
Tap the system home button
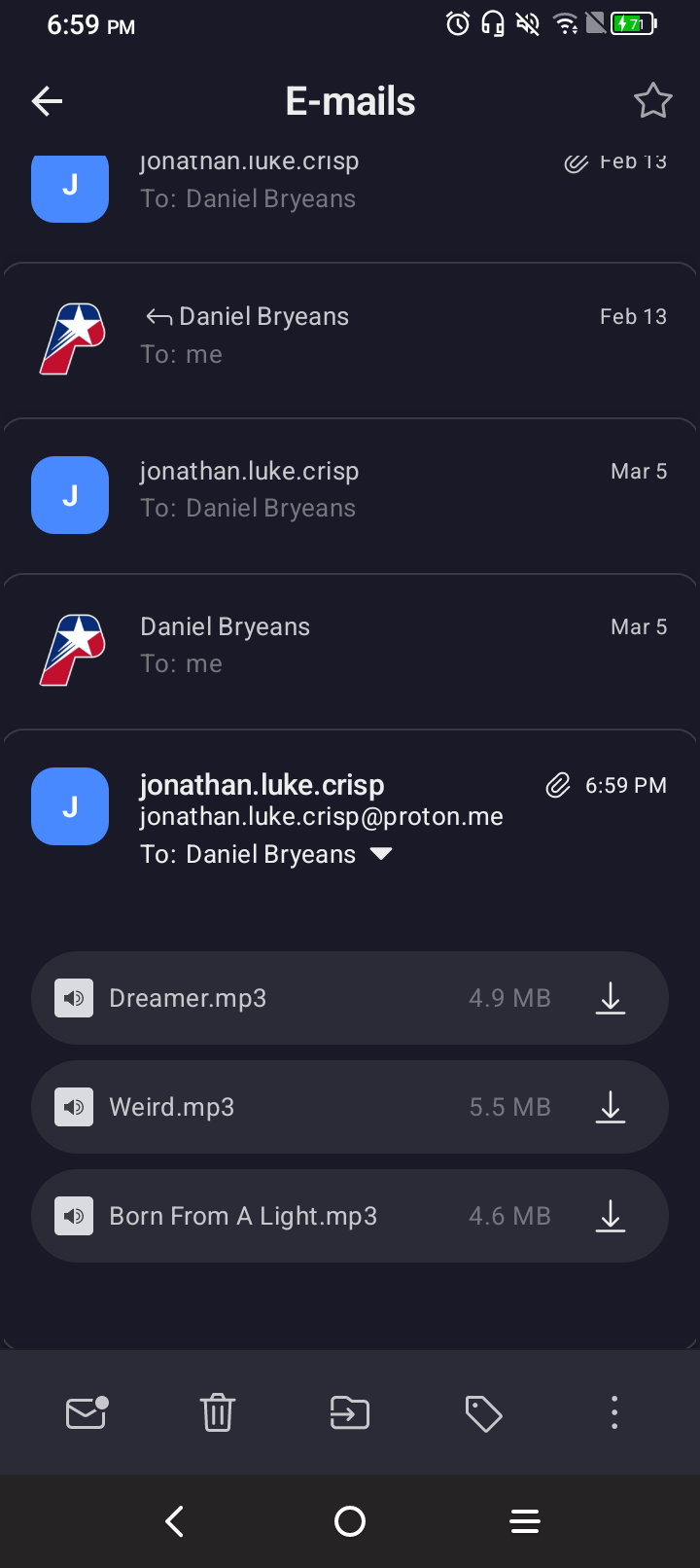pos(350,1521)
